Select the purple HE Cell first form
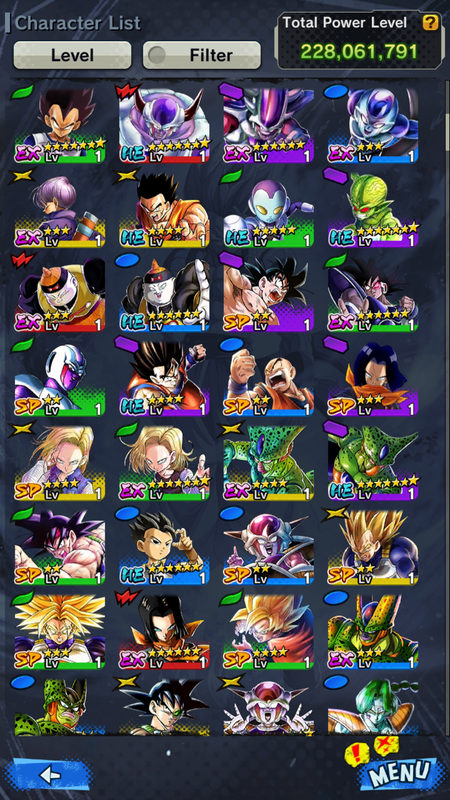Viewport: 450px width, 800px height. 373,463
